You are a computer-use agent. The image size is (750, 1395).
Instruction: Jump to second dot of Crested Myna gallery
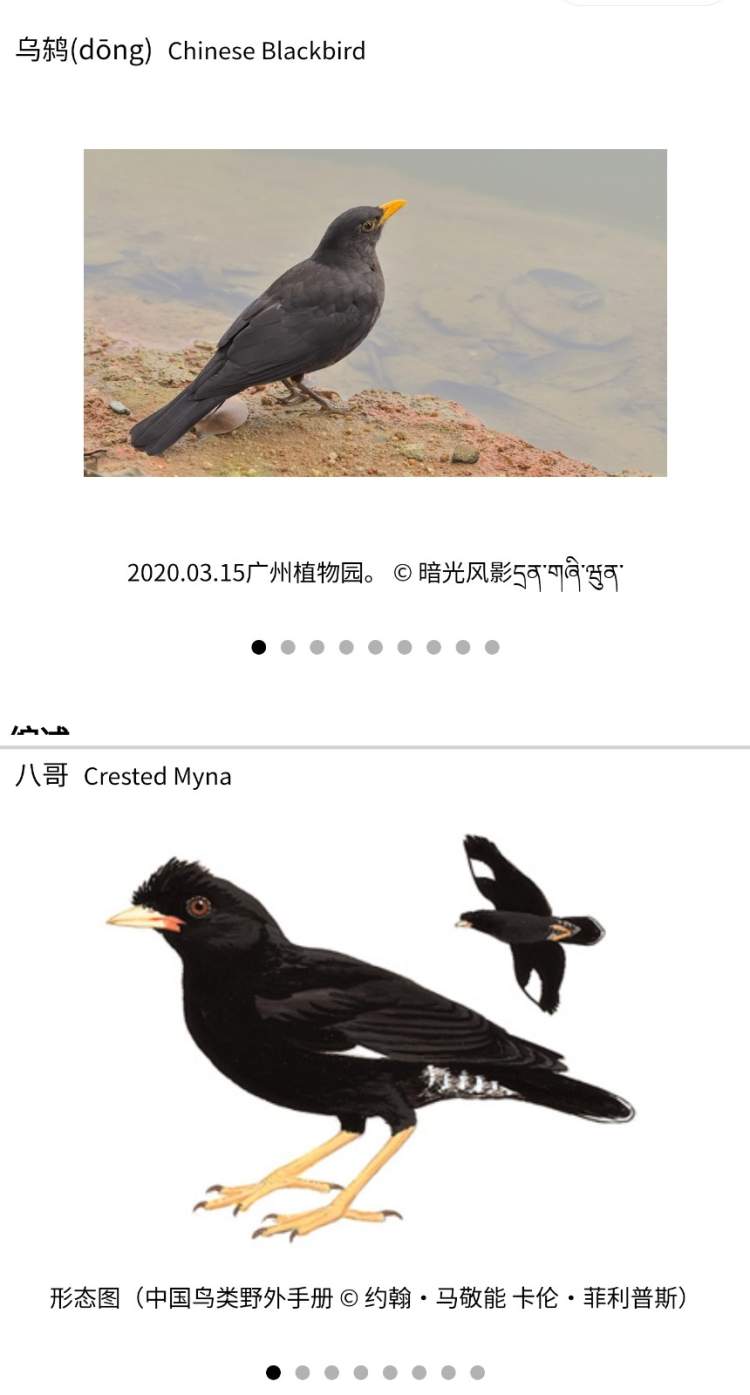[303, 1373]
